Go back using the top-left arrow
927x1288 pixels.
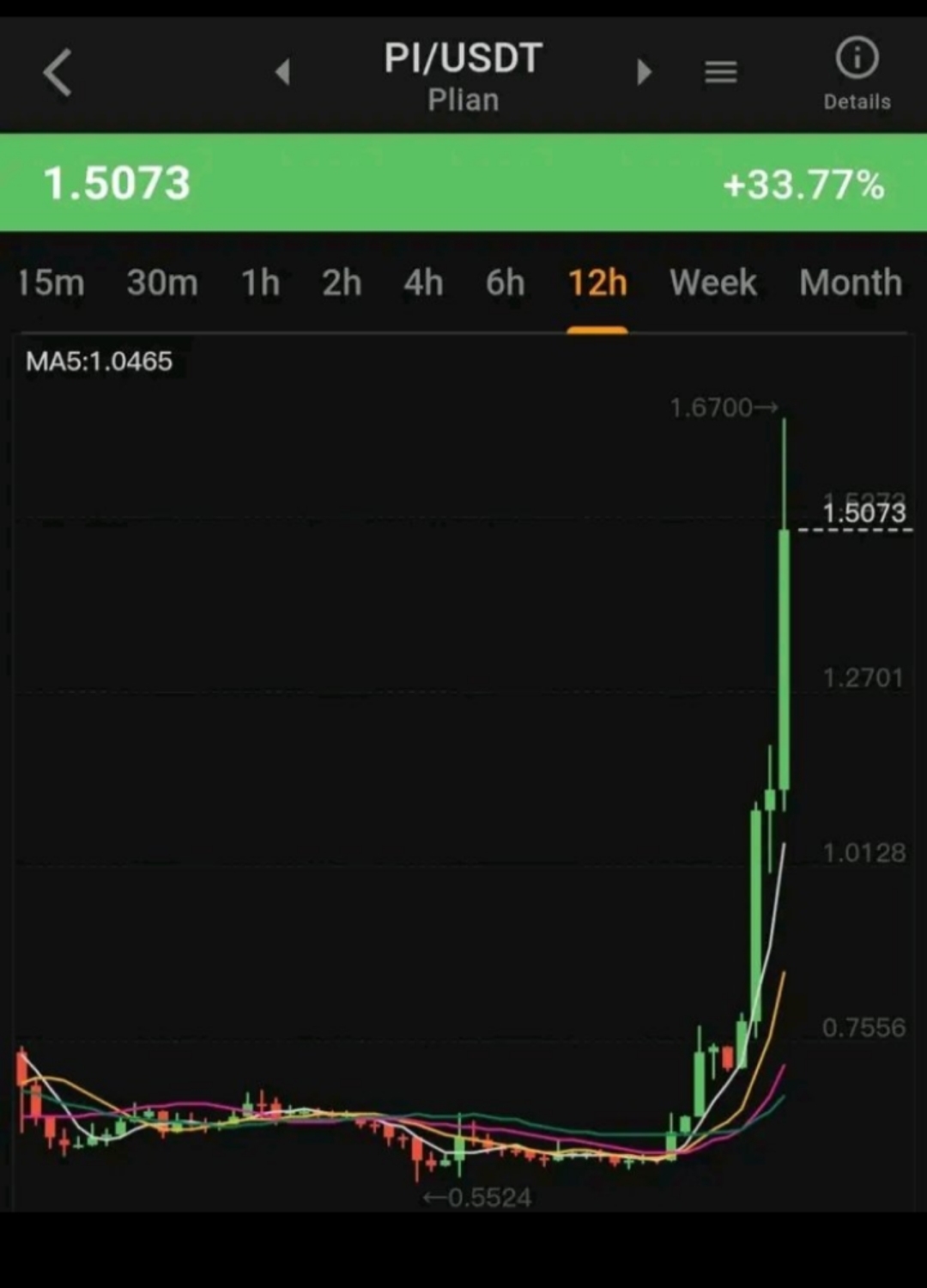(x=58, y=73)
